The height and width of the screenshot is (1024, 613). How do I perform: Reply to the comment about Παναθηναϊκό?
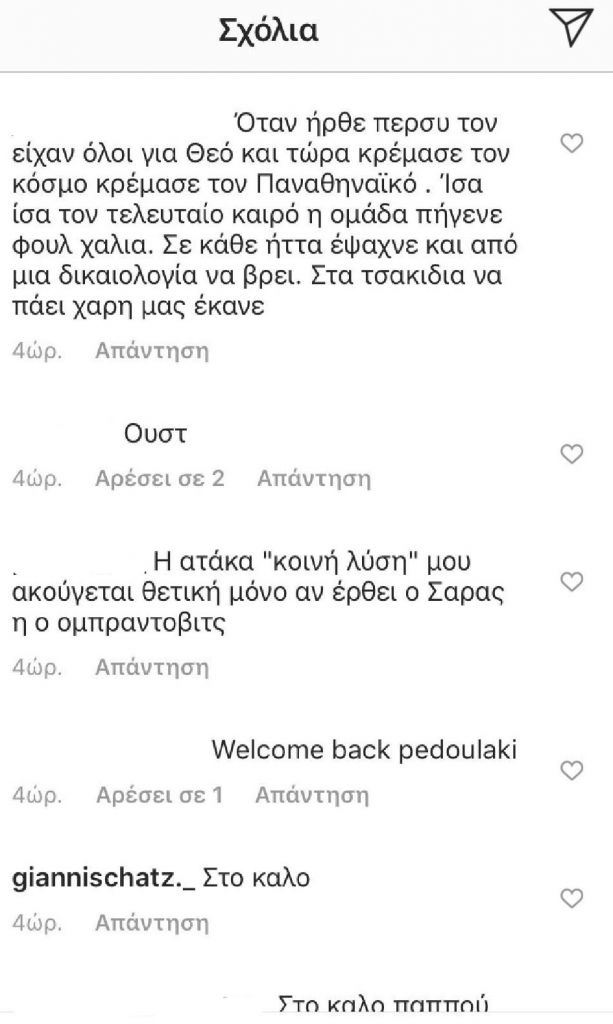(151, 351)
